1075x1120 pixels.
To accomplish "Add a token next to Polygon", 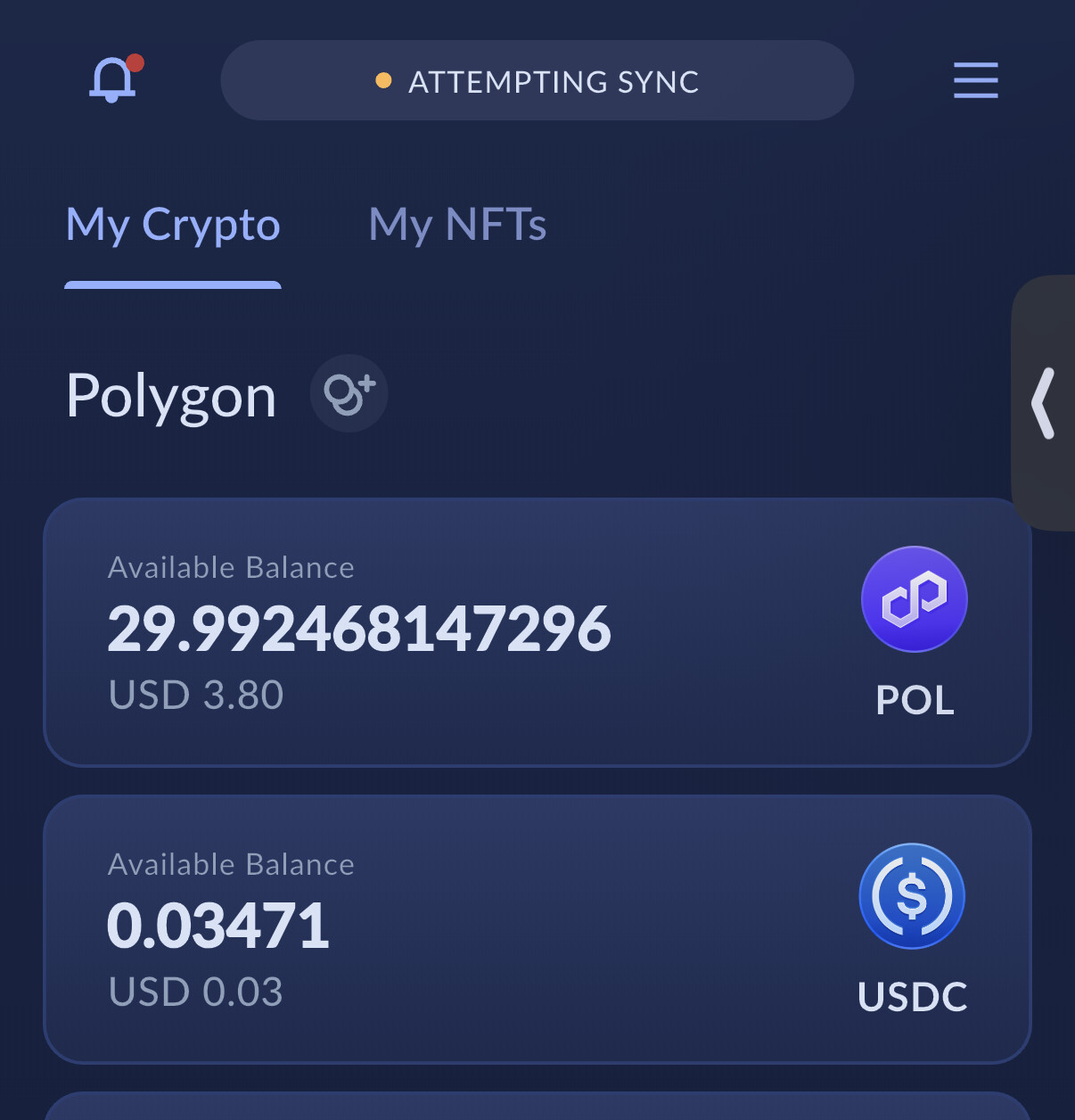I will click(349, 393).
